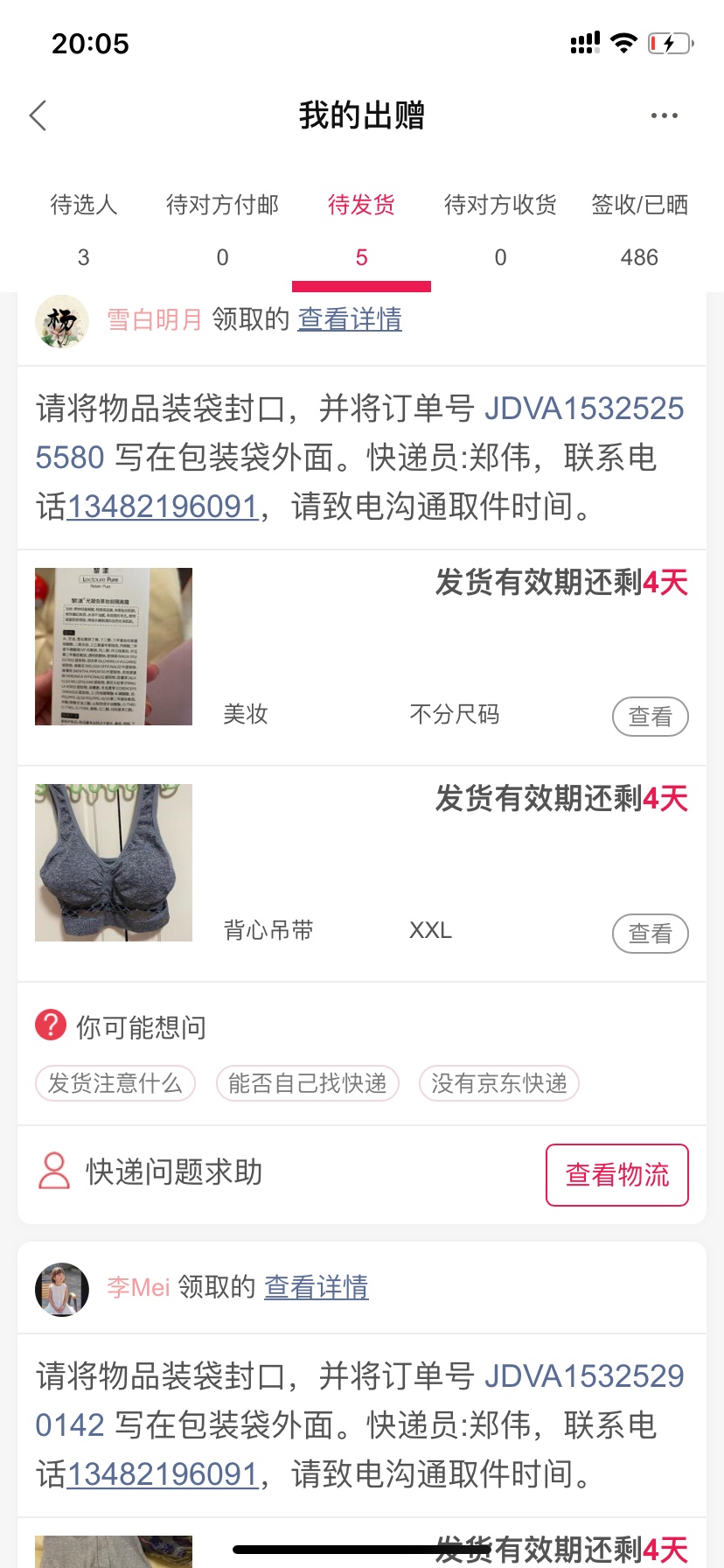Open 查看详情 for 雪白明月's order
The width and height of the screenshot is (724, 1568).
pyautogui.click(x=350, y=319)
